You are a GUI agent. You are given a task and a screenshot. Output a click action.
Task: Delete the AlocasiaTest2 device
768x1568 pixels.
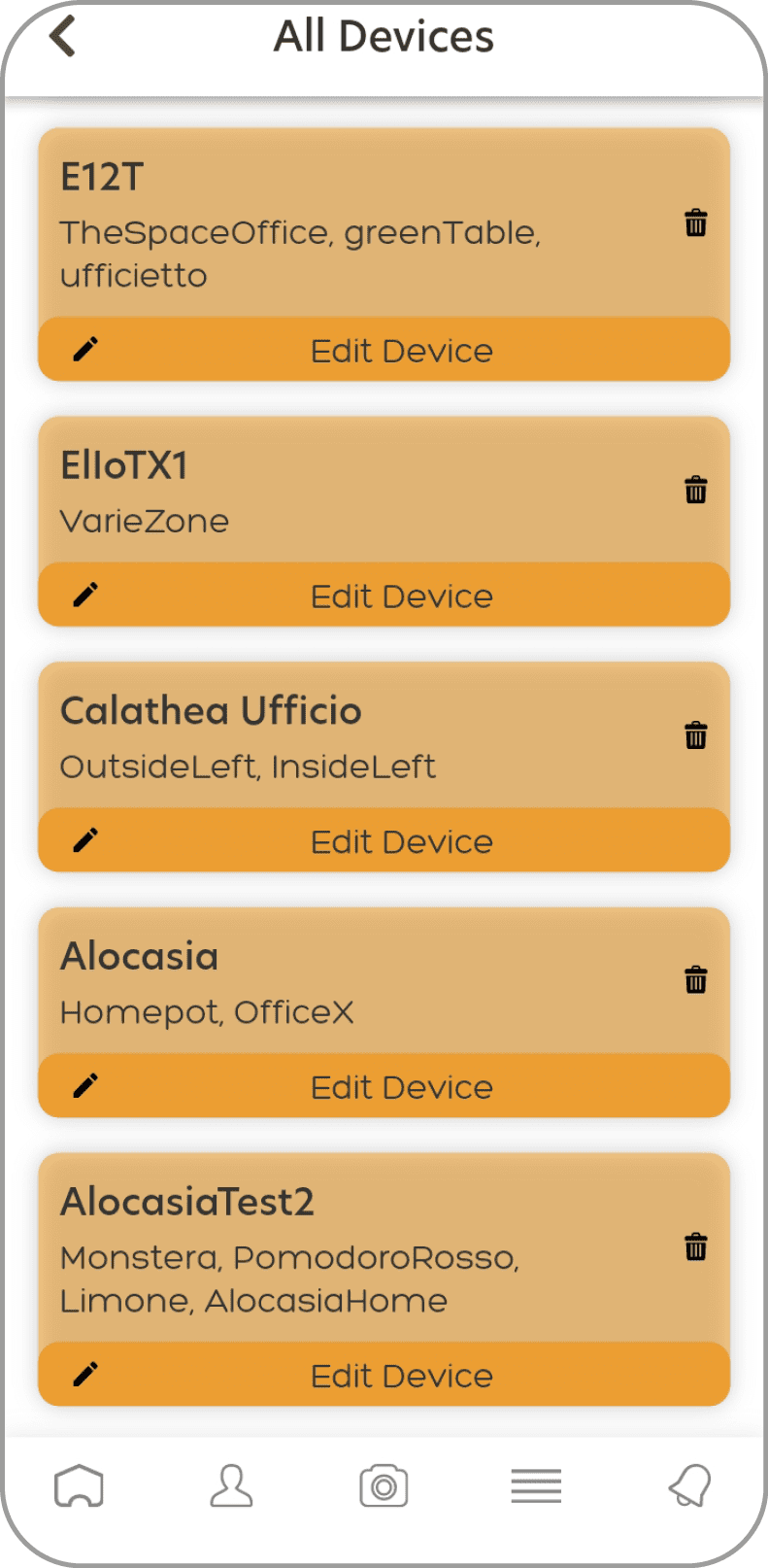coord(696,1246)
